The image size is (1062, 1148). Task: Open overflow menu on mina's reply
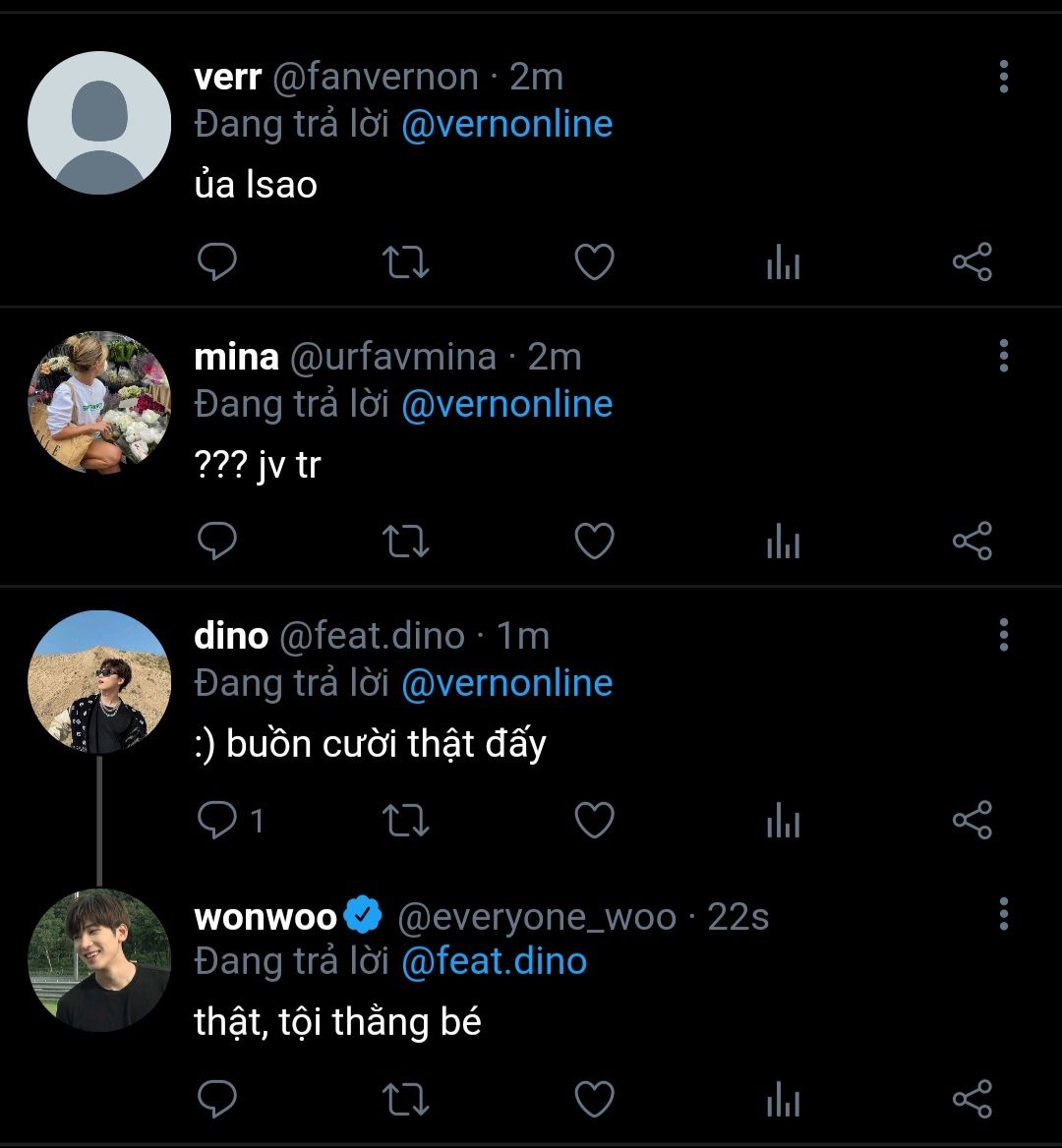click(x=1003, y=356)
